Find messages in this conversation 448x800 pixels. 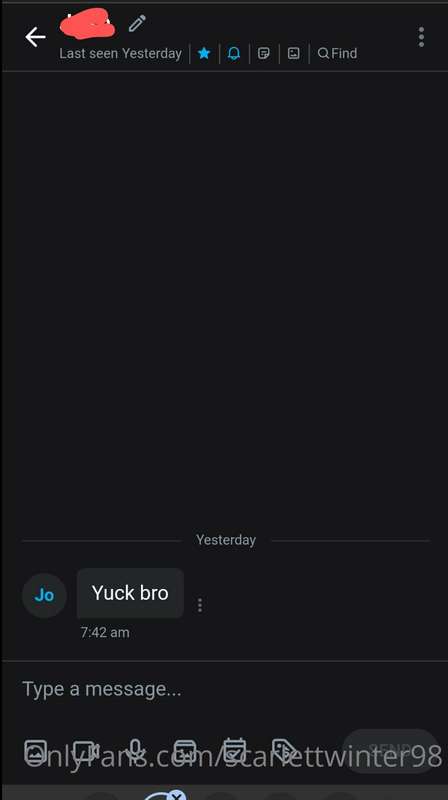pyautogui.click(x=337, y=53)
